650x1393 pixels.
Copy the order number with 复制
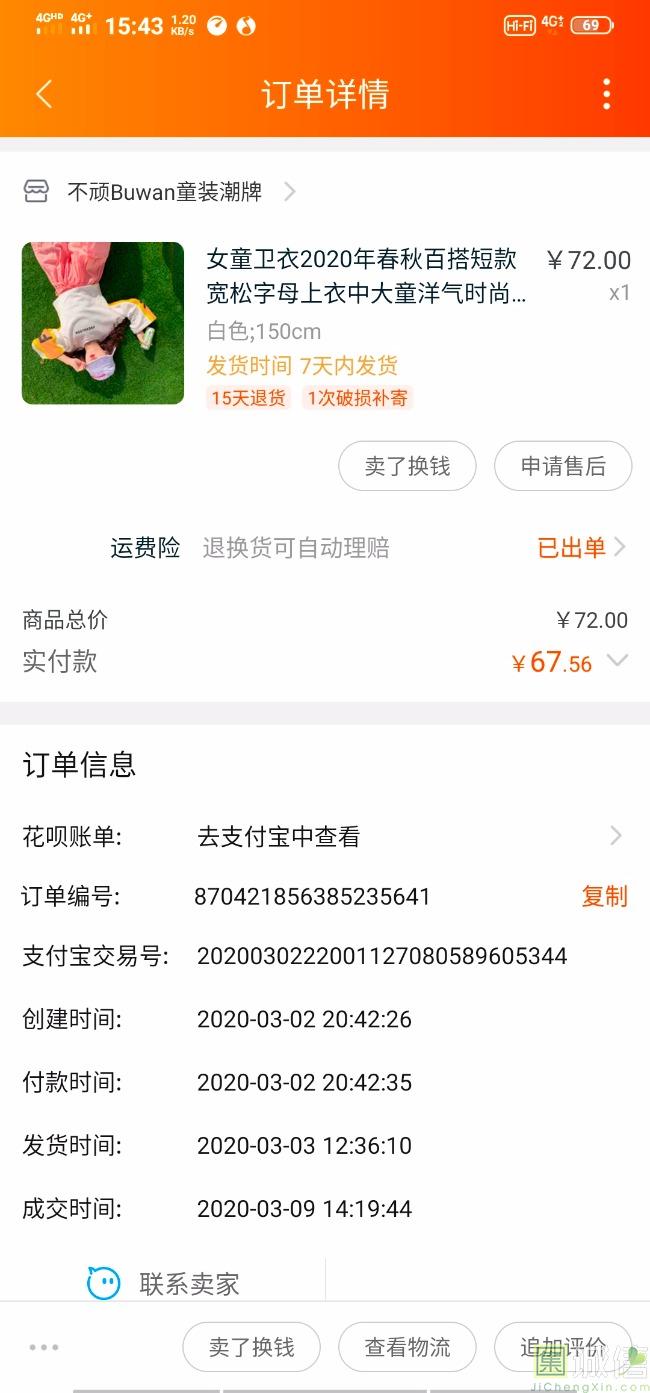604,896
